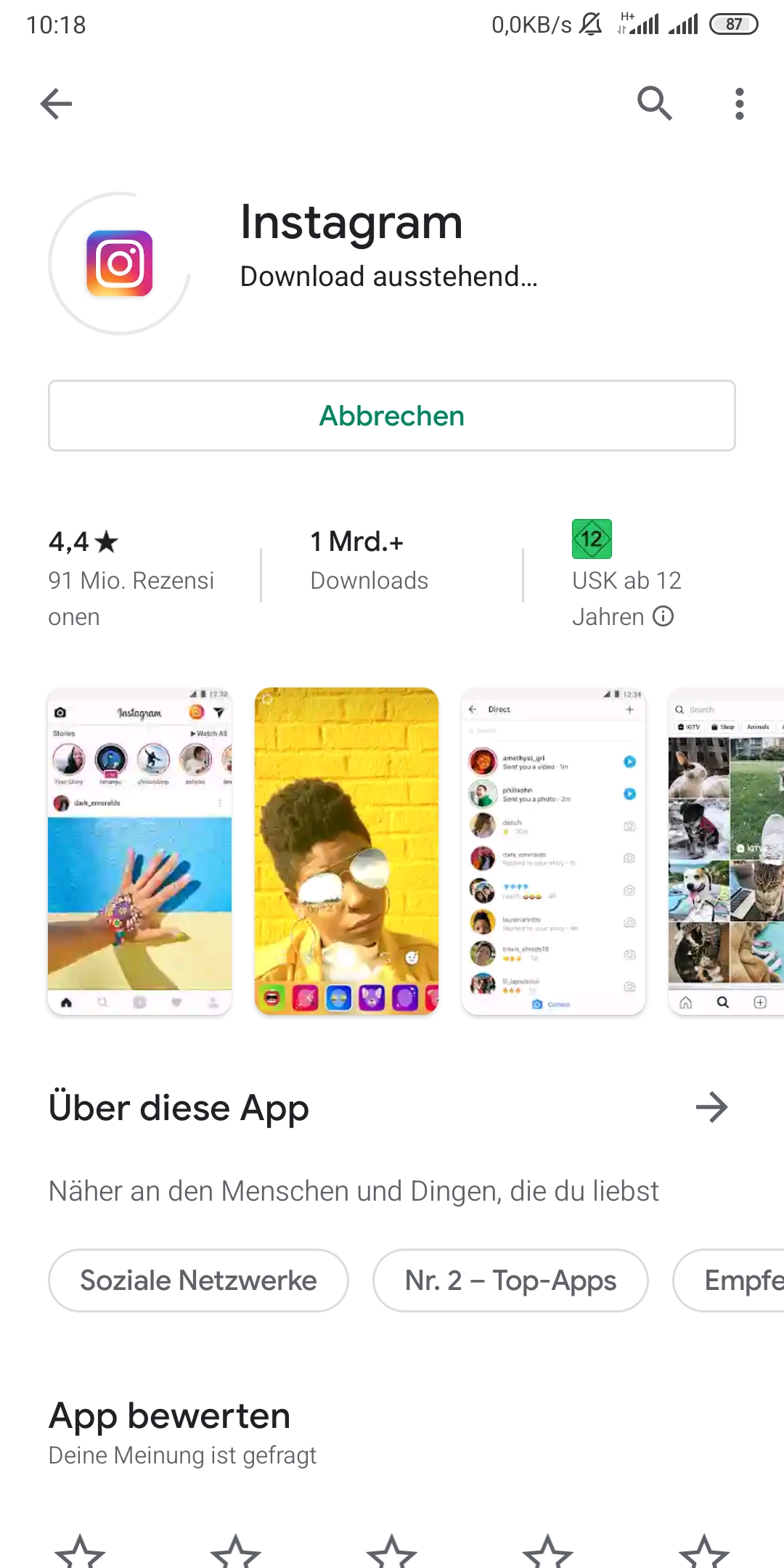The width and height of the screenshot is (784, 1568).
Task: Open the Direct messages screenshot
Action: tap(553, 851)
